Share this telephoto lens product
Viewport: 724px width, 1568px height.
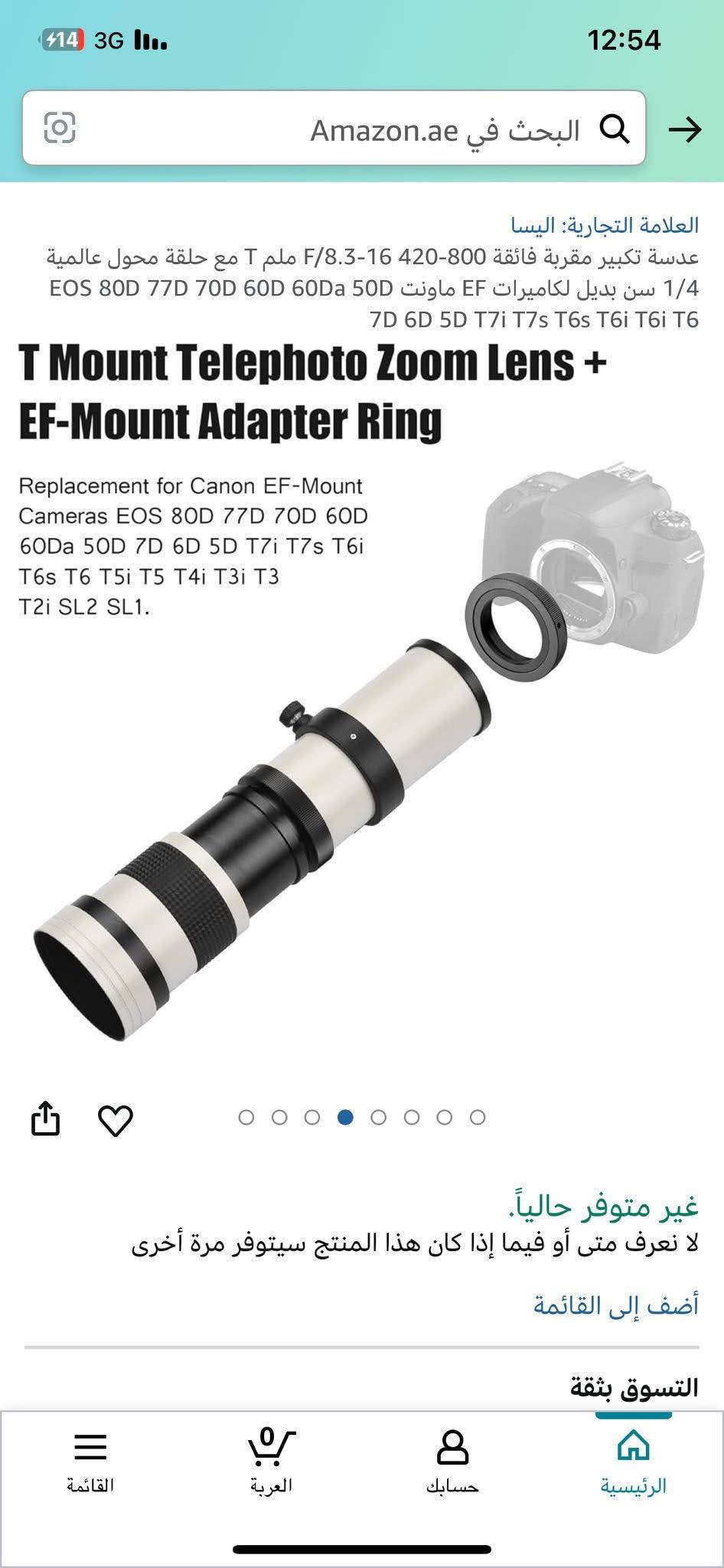[x=45, y=1118]
